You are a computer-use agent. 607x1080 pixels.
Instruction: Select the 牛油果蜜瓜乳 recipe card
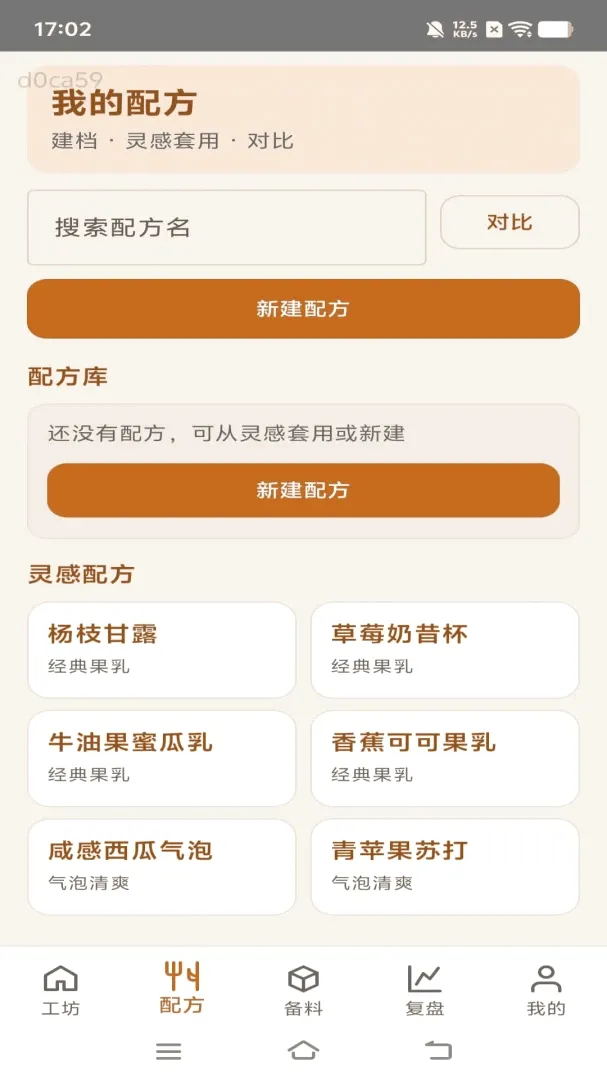162,758
